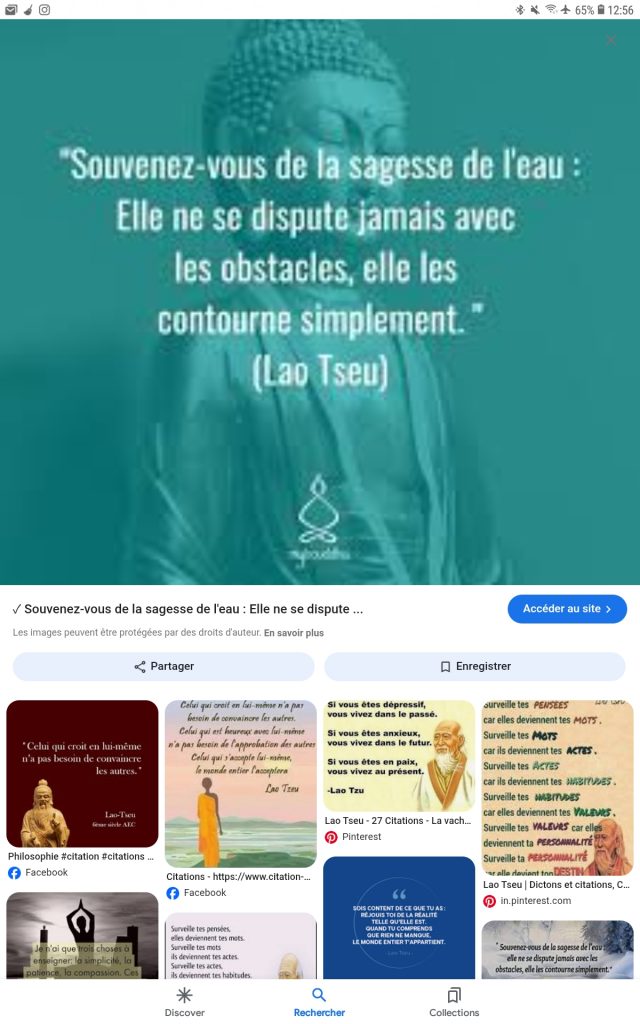The image size is (640, 1024).
Task: Open the Lao Tseu 27 Citations Pinterest image
Action: [x=399, y=756]
